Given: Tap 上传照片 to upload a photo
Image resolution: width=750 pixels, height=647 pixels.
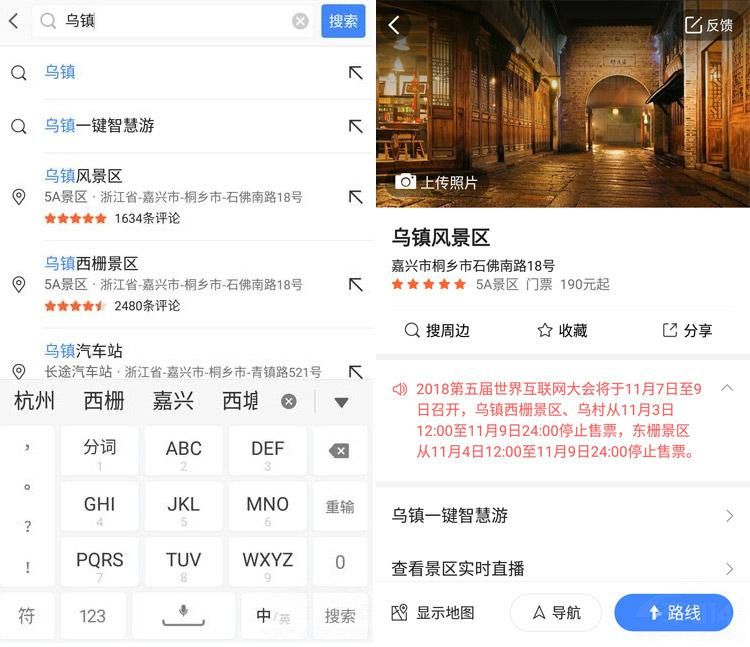Looking at the screenshot, I should click(436, 182).
